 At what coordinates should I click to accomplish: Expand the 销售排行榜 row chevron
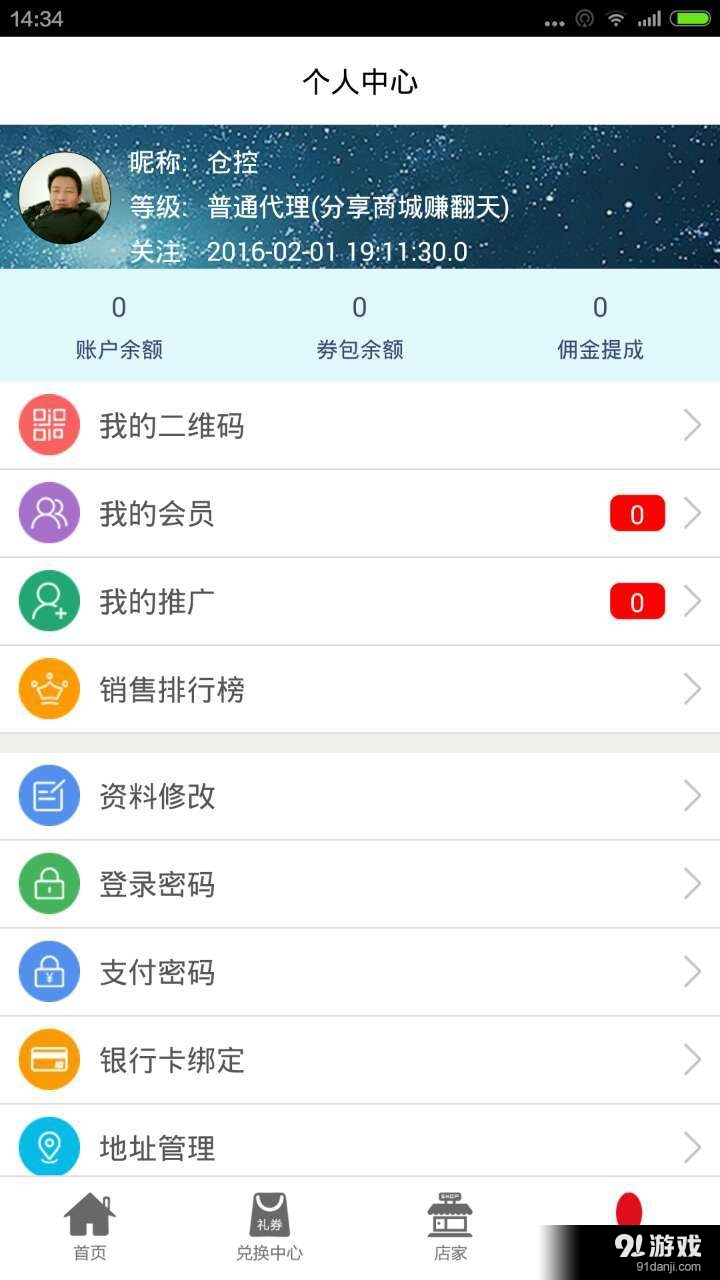(692, 688)
